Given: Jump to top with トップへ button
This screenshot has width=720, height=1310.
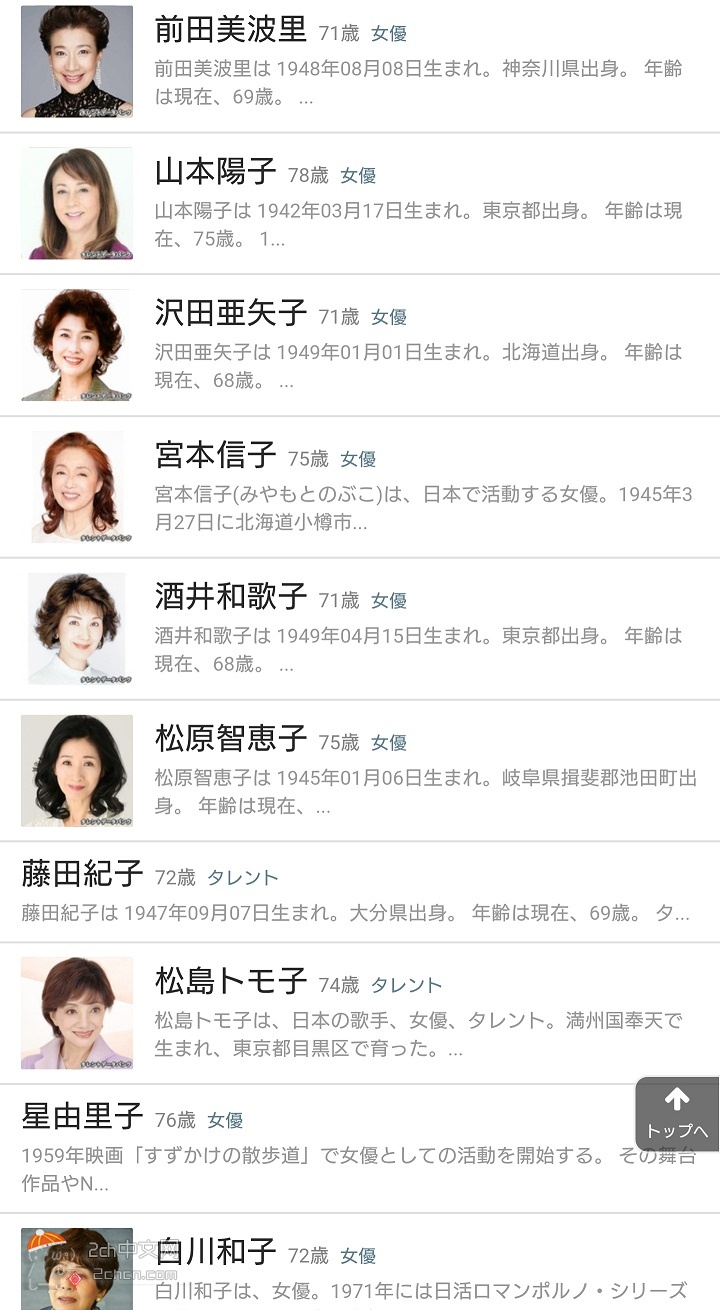Looking at the screenshot, I should (x=677, y=1113).
